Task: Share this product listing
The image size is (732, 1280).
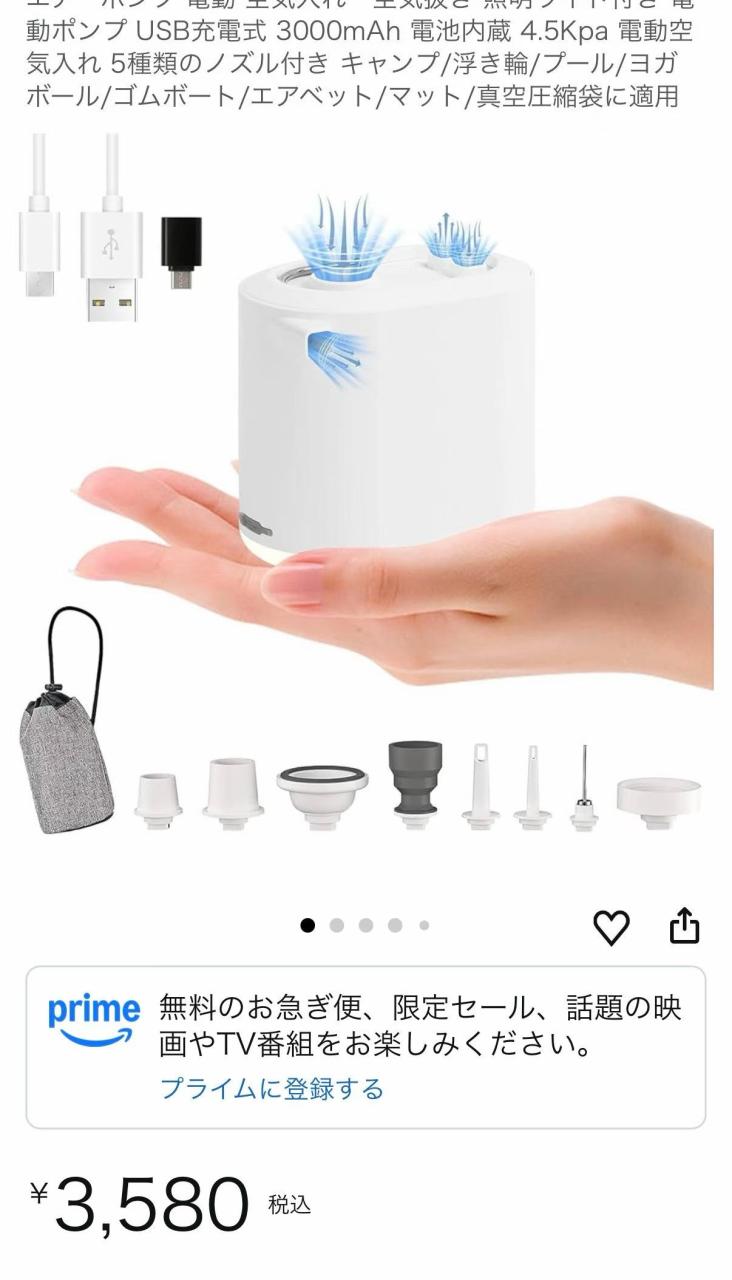Action: click(684, 927)
